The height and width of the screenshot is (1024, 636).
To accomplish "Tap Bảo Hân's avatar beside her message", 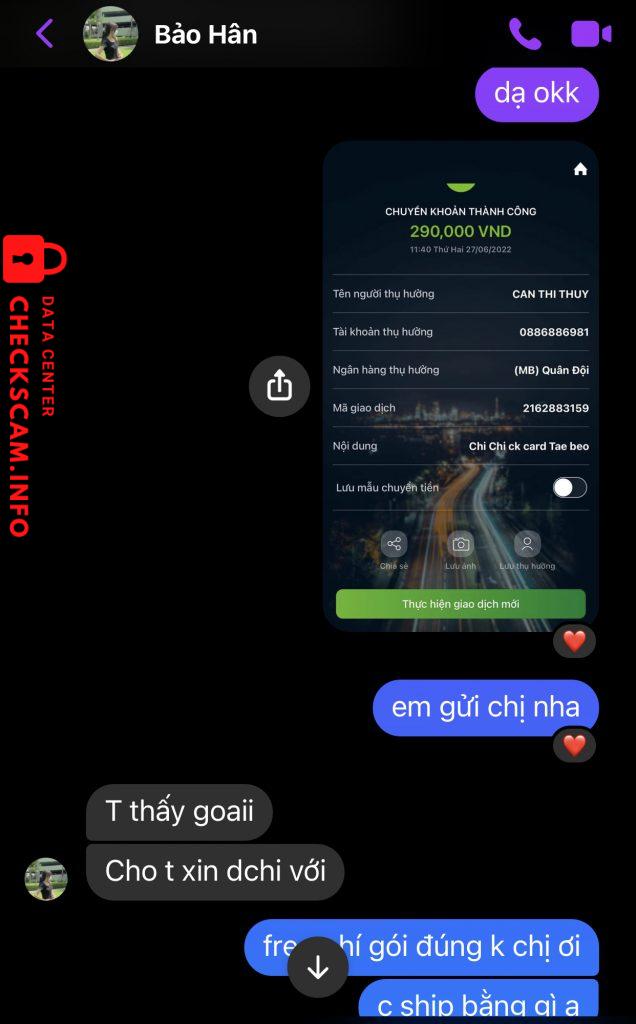I will pyautogui.click(x=46, y=879).
